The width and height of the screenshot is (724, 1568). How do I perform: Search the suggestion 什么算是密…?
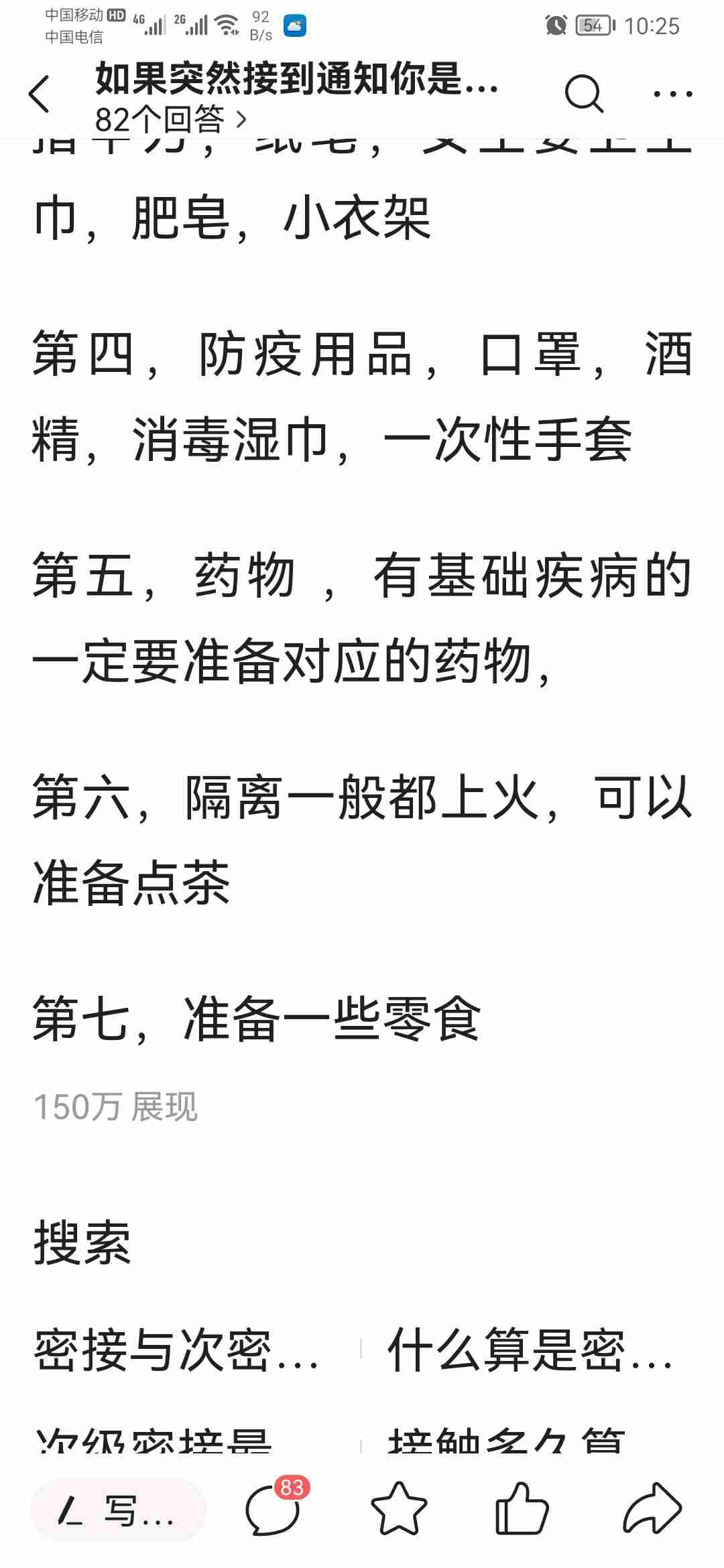530,1350
